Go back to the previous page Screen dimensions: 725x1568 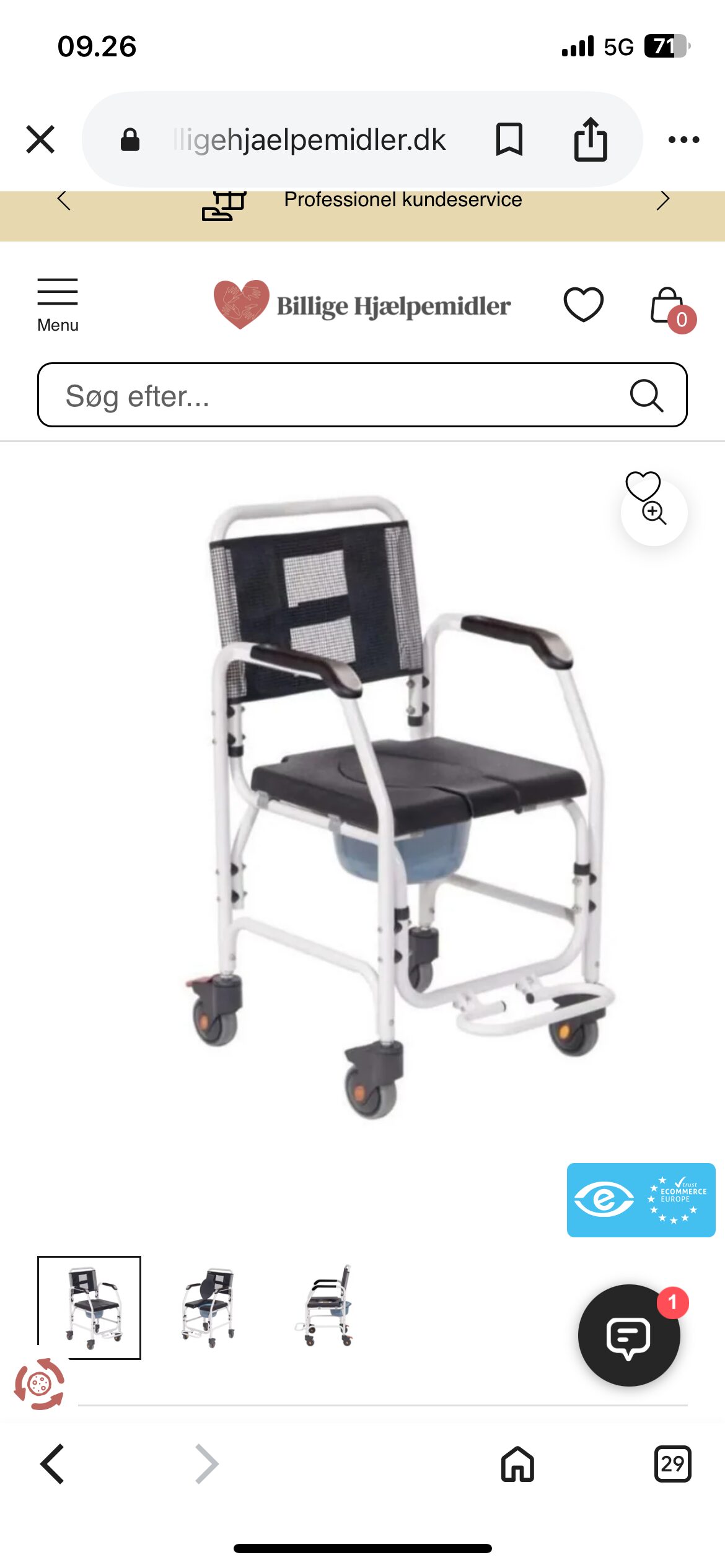click(x=53, y=1464)
